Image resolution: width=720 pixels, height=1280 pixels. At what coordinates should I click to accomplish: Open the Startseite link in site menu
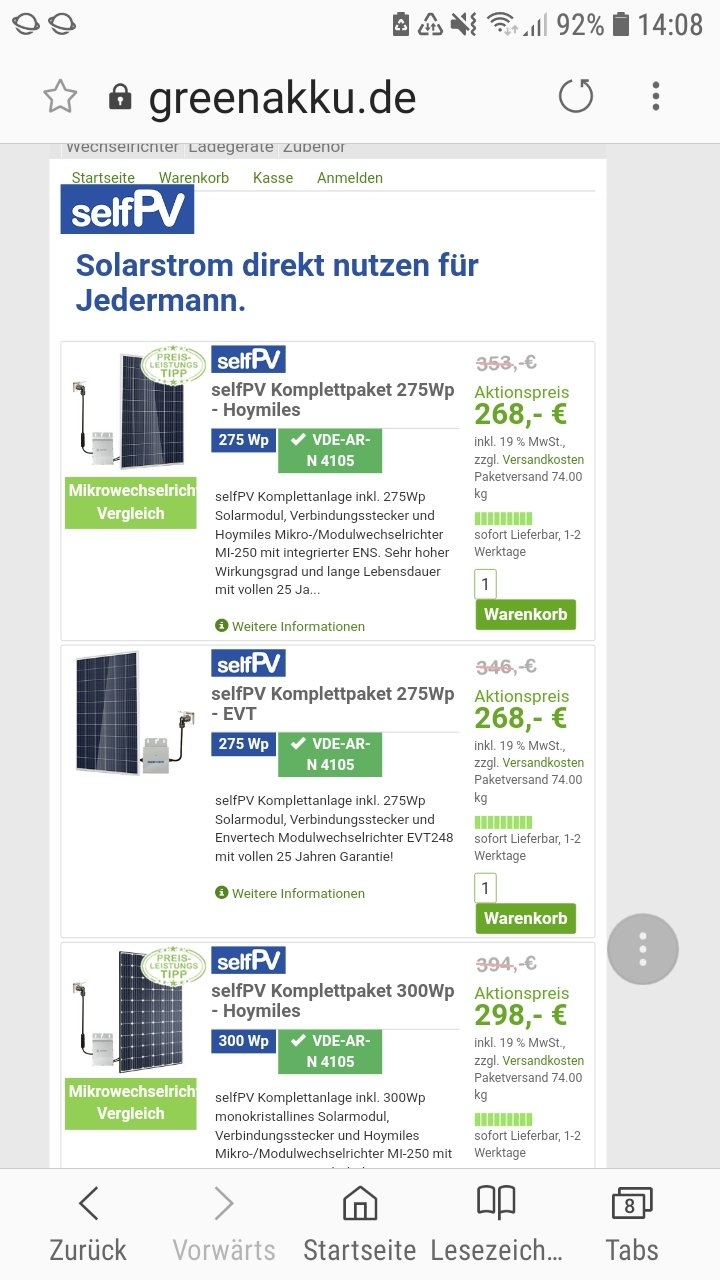[103, 178]
